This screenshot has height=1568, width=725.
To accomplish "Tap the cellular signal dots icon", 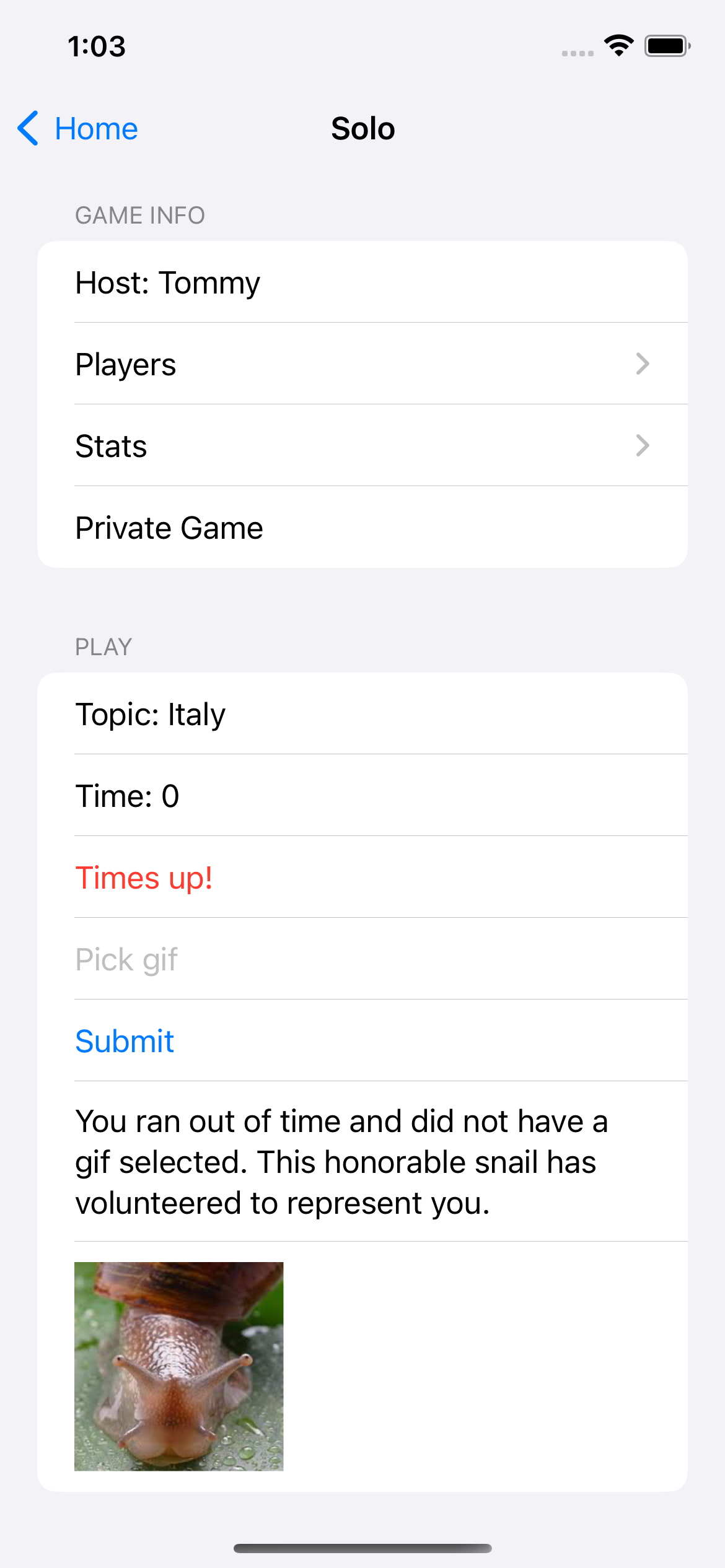I will [578, 53].
